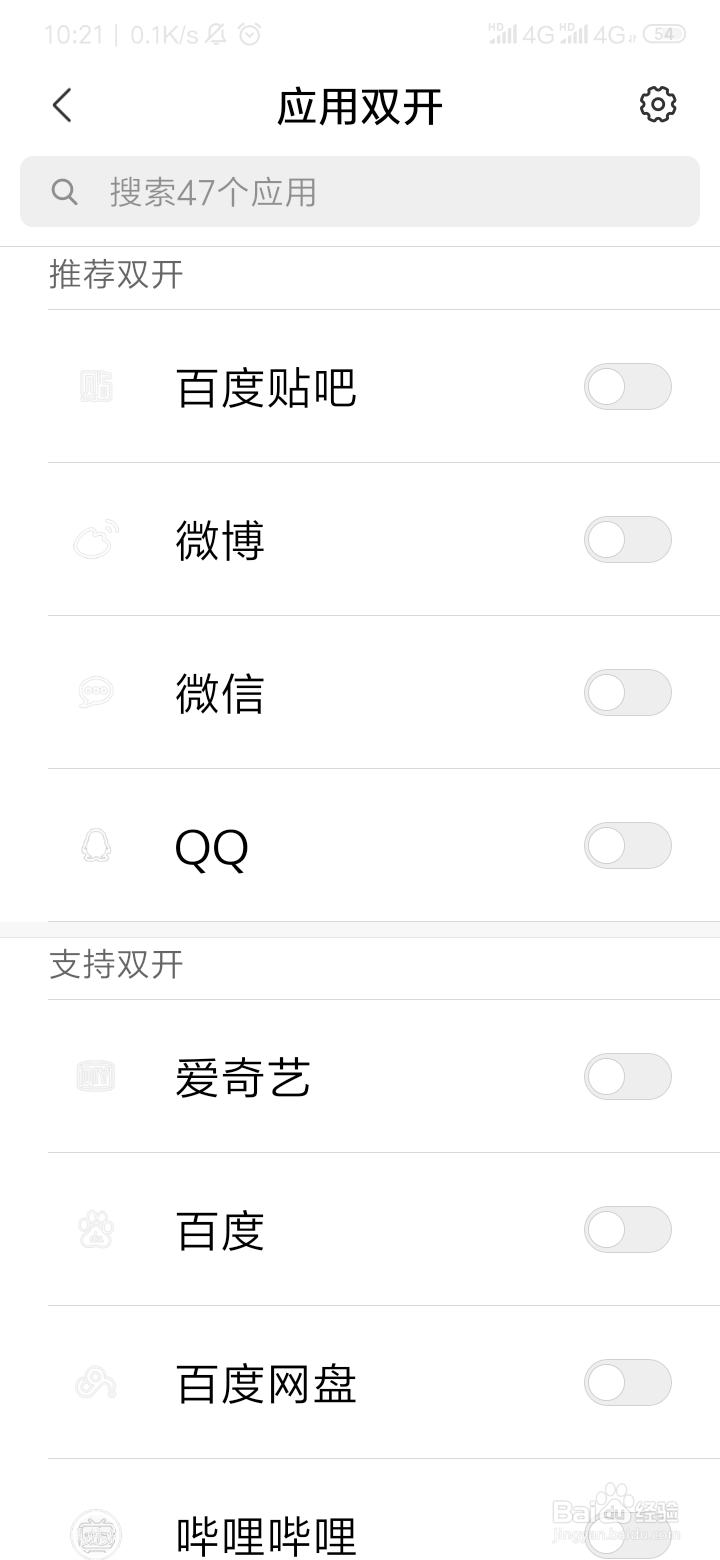Image resolution: width=720 pixels, height=1560 pixels.
Task: Tap the search 47 apps field
Action: coord(360,192)
